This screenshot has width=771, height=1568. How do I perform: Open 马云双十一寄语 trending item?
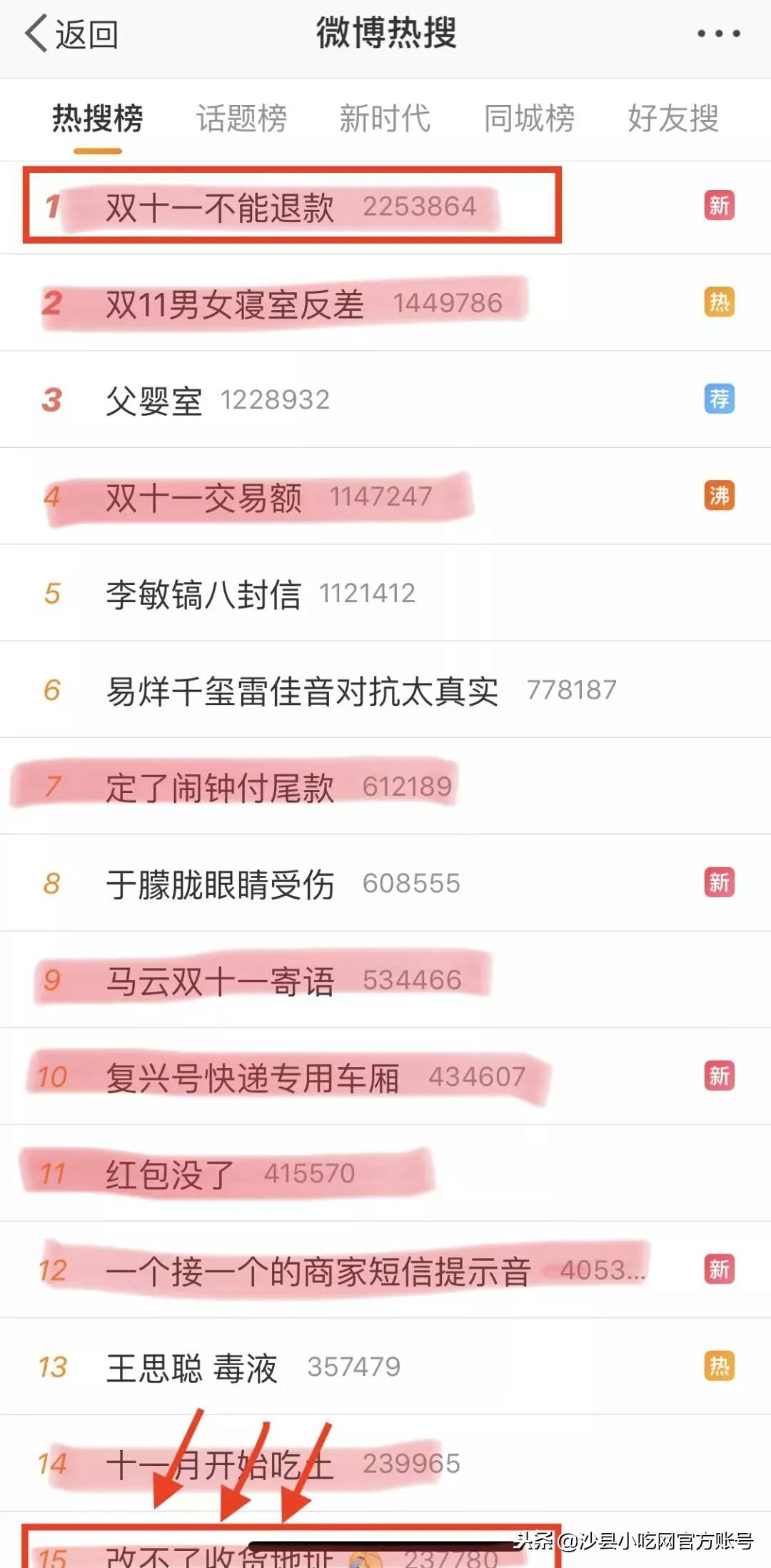[385, 980]
